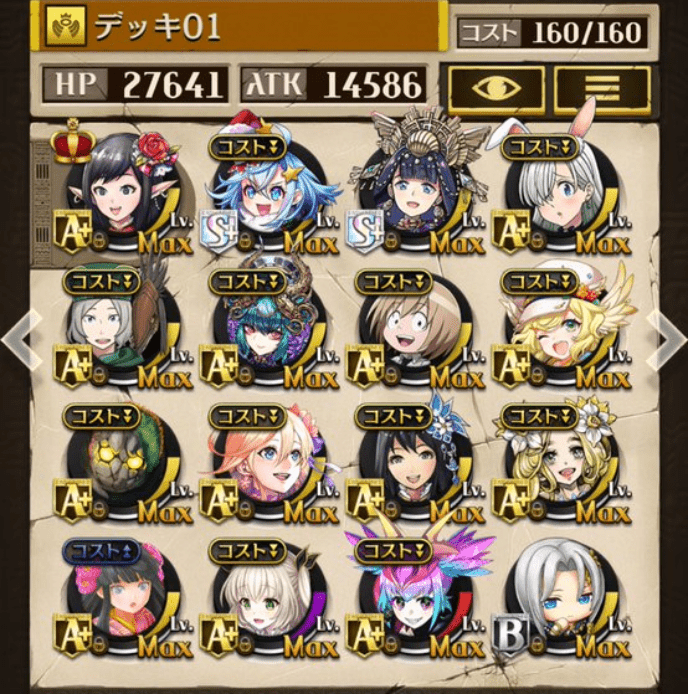Select the S+ character with golden headdress
Image resolution: width=688 pixels, height=694 pixels.
[410, 195]
